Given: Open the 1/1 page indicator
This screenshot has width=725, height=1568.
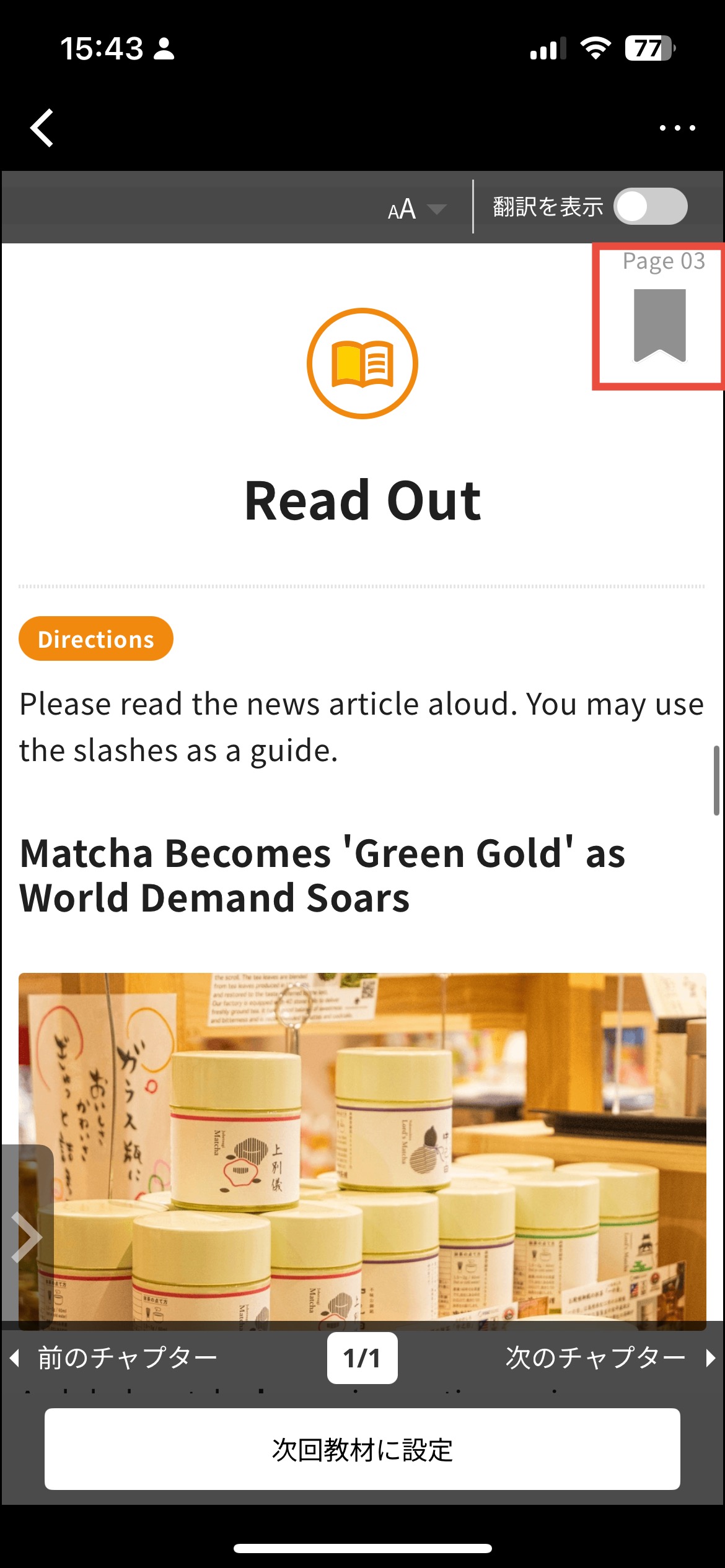Looking at the screenshot, I should click(x=362, y=1357).
